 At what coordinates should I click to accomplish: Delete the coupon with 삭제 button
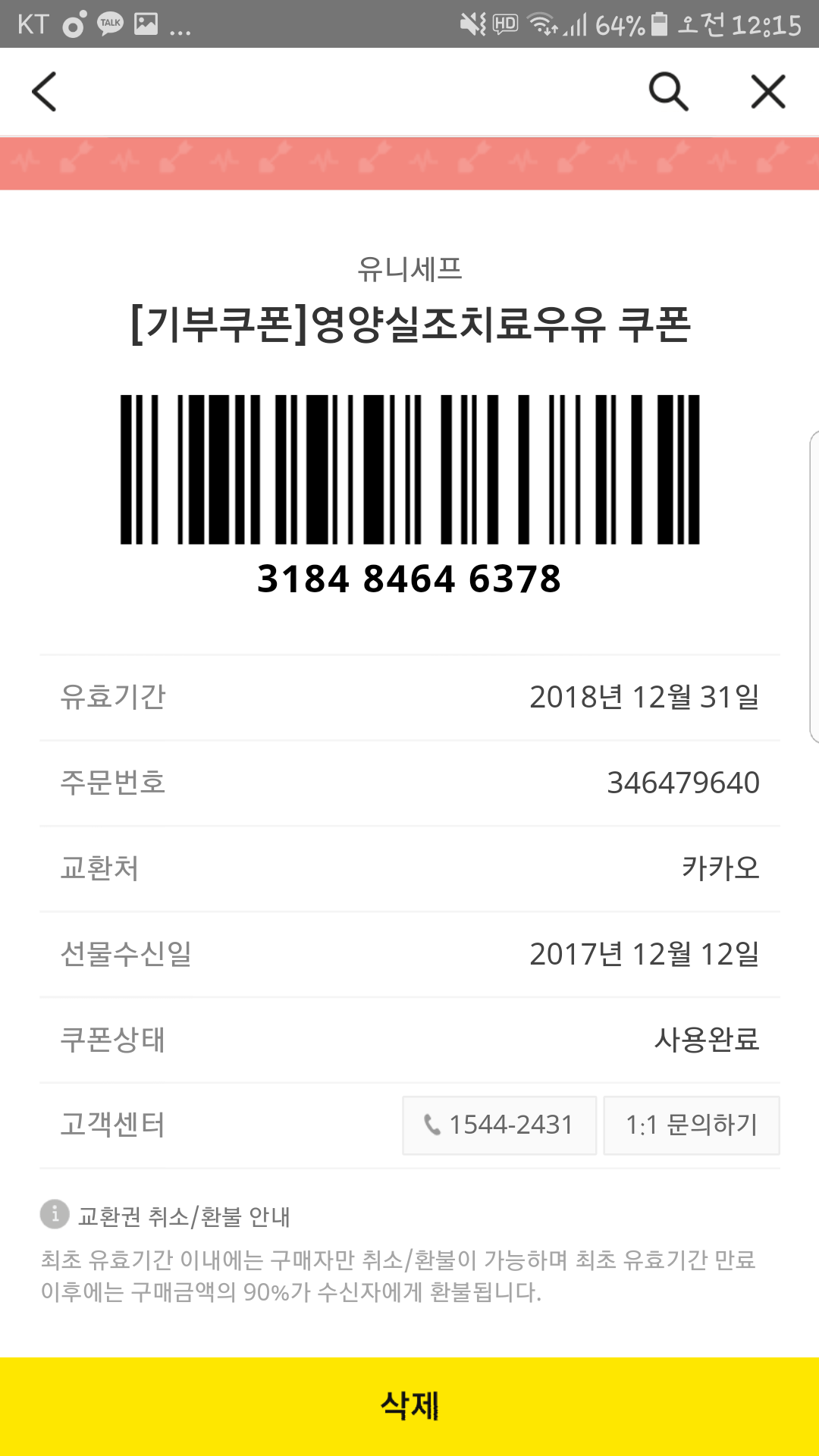tap(409, 1405)
